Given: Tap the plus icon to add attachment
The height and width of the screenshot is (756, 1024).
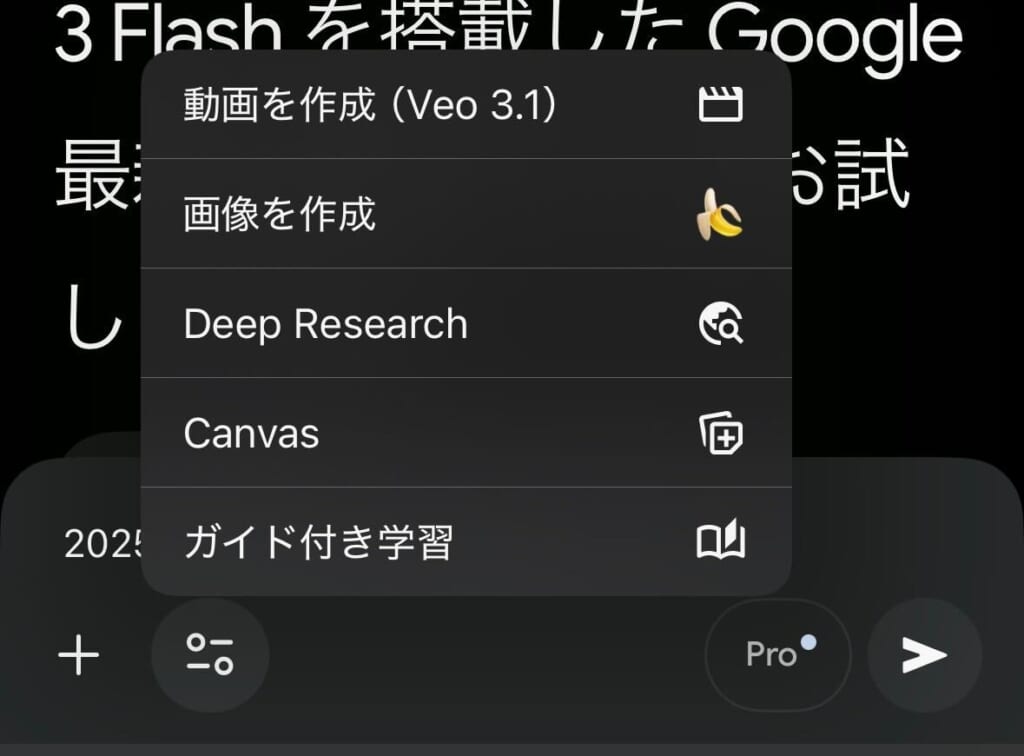Looking at the screenshot, I should pos(79,656).
